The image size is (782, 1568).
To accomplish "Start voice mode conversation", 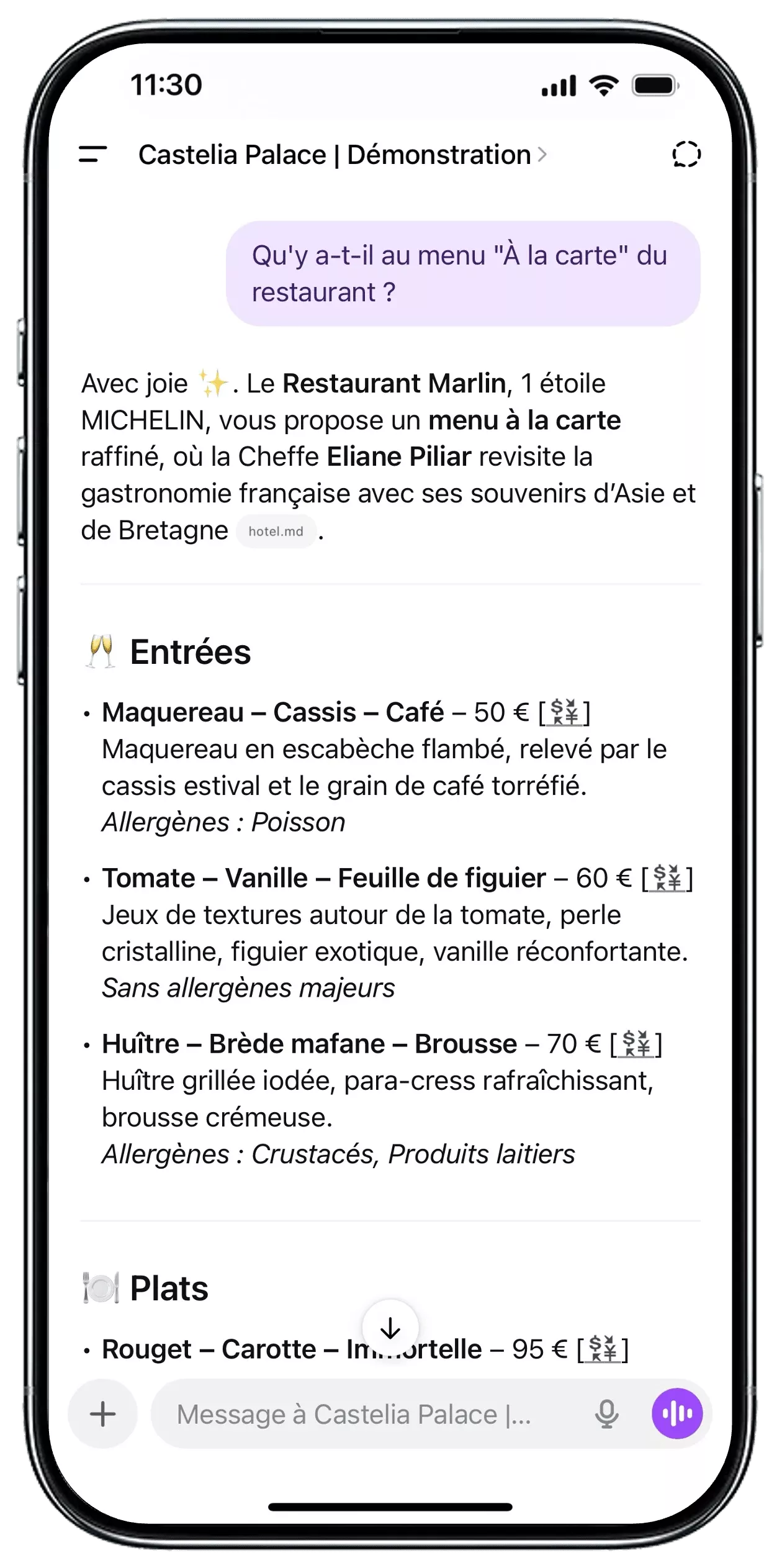I will (676, 1414).
